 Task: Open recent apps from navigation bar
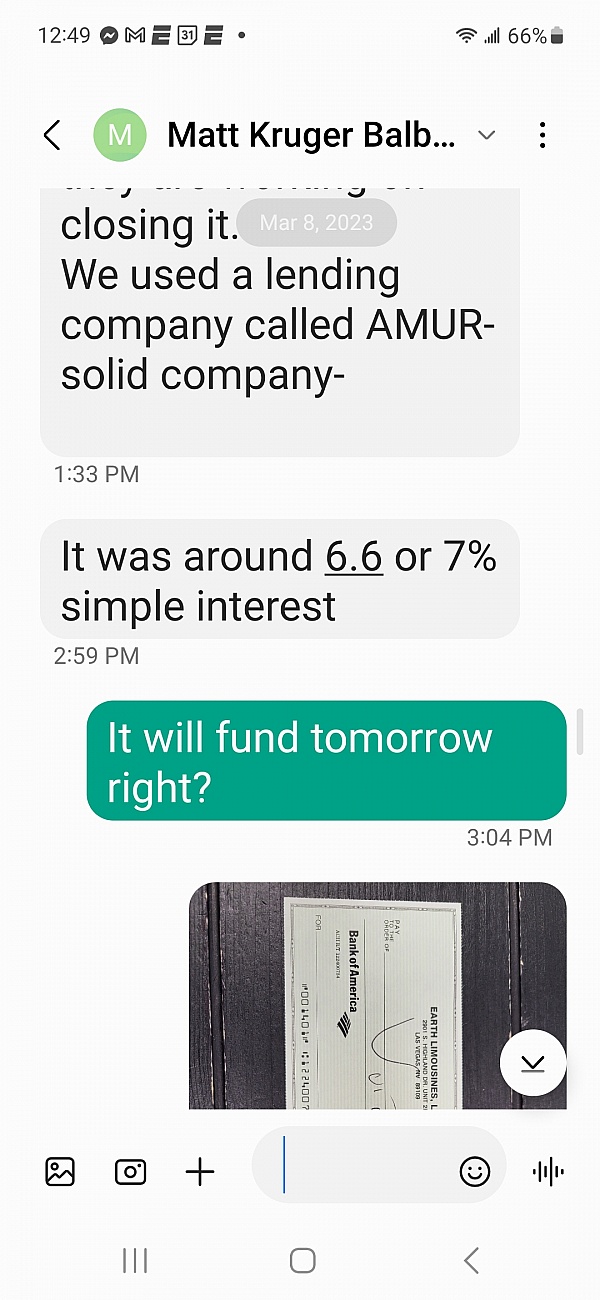(x=135, y=1260)
